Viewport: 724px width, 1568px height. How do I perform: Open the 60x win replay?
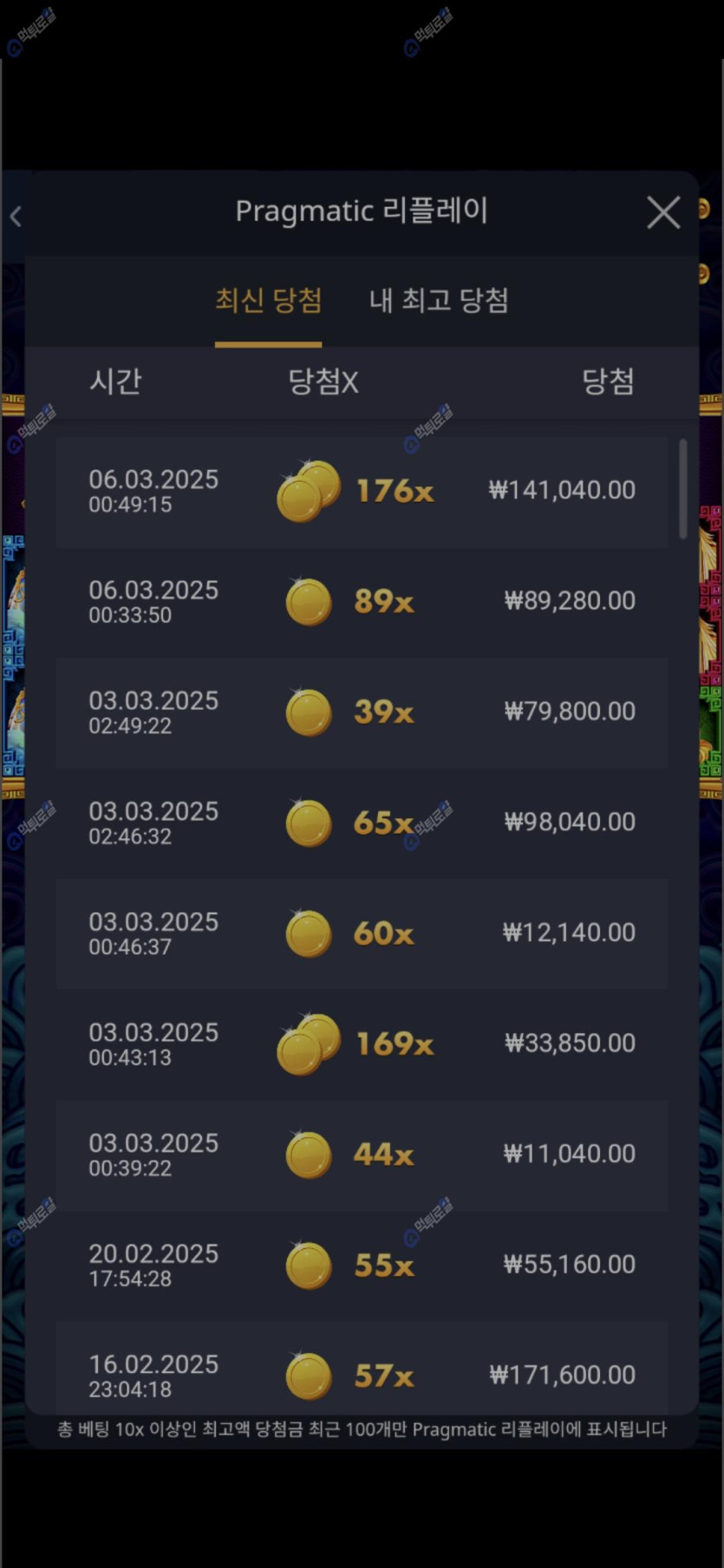pyautogui.click(x=362, y=934)
